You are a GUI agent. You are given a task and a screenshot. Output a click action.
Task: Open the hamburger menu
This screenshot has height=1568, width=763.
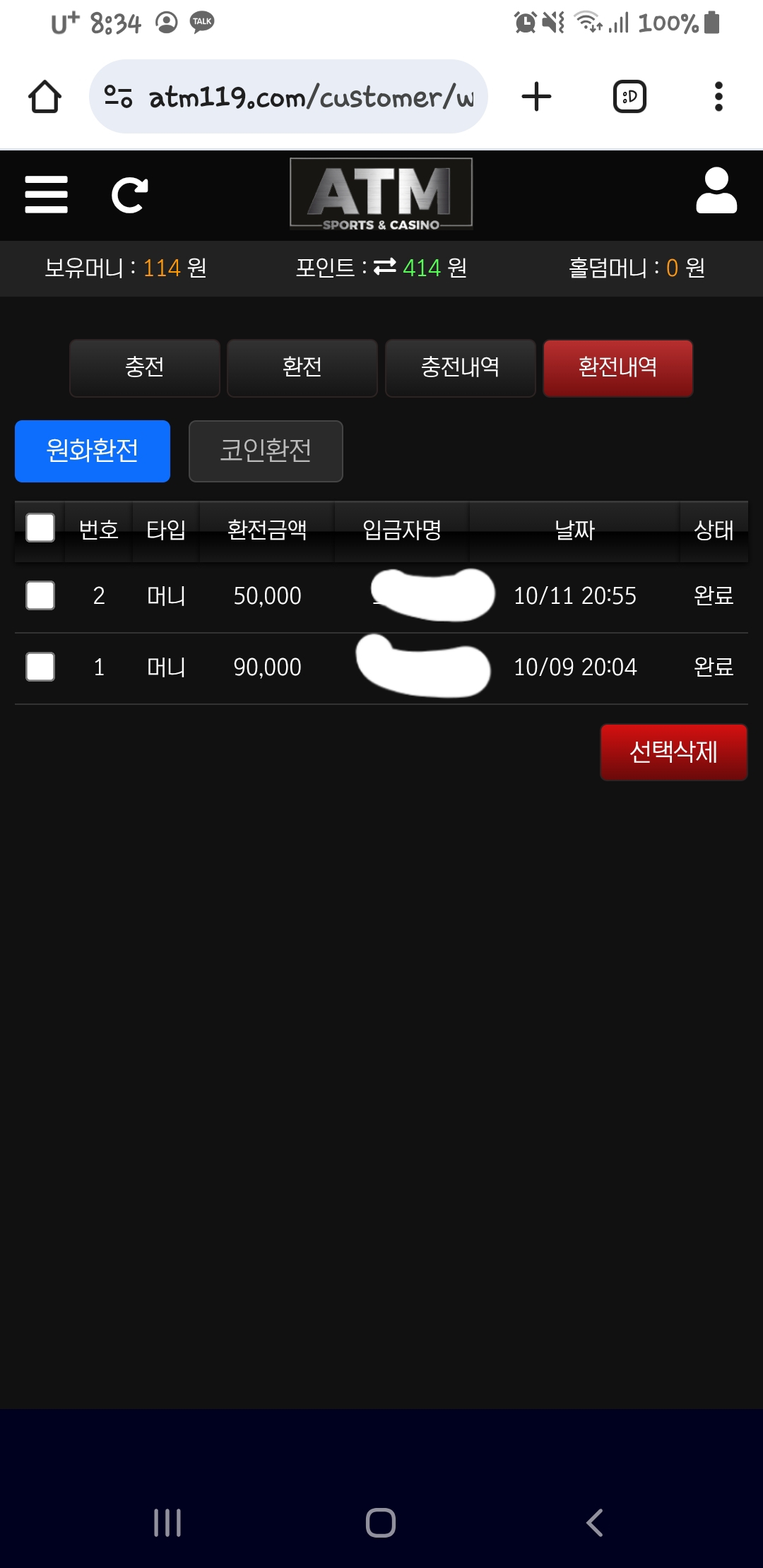pyautogui.click(x=46, y=195)
